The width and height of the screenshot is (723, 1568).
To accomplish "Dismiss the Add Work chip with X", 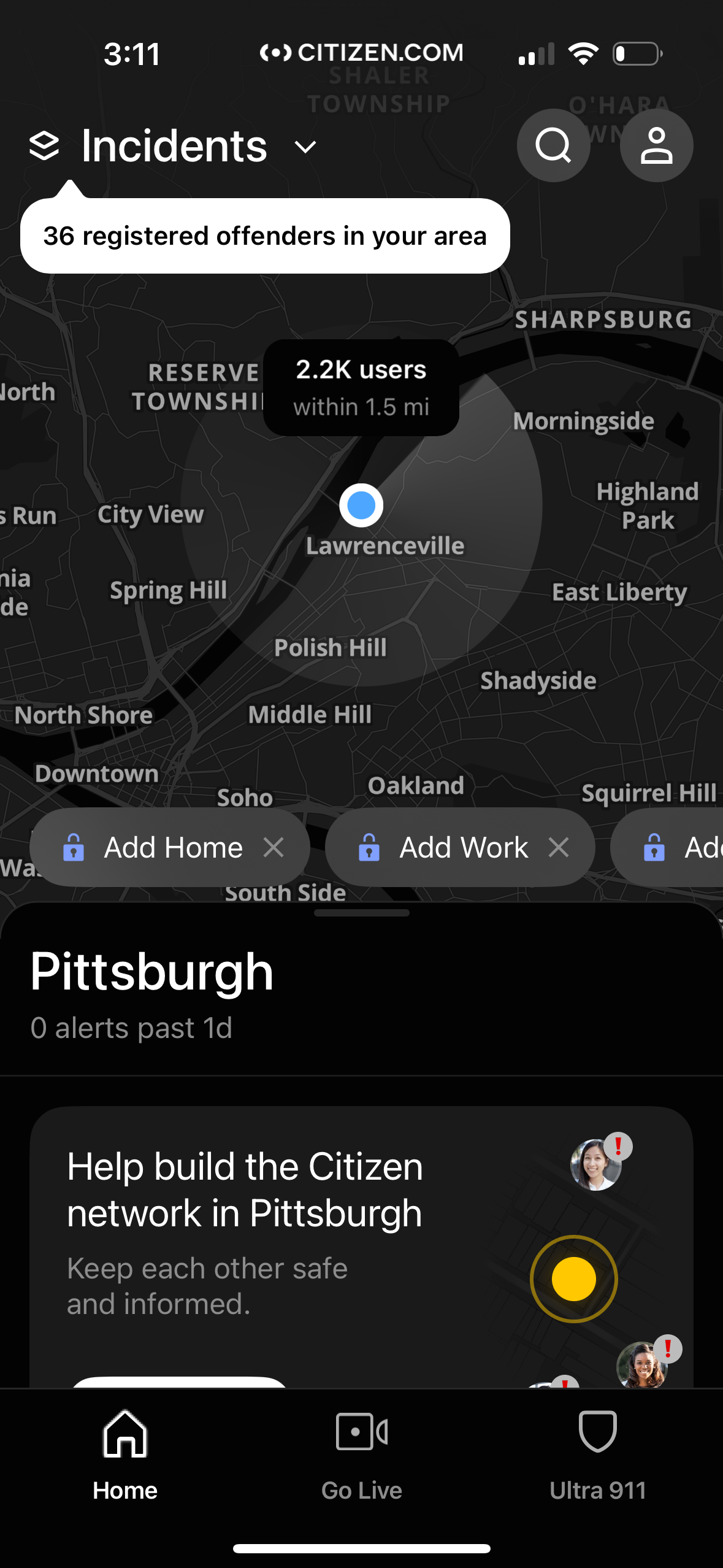I will [x=560, y=847].
